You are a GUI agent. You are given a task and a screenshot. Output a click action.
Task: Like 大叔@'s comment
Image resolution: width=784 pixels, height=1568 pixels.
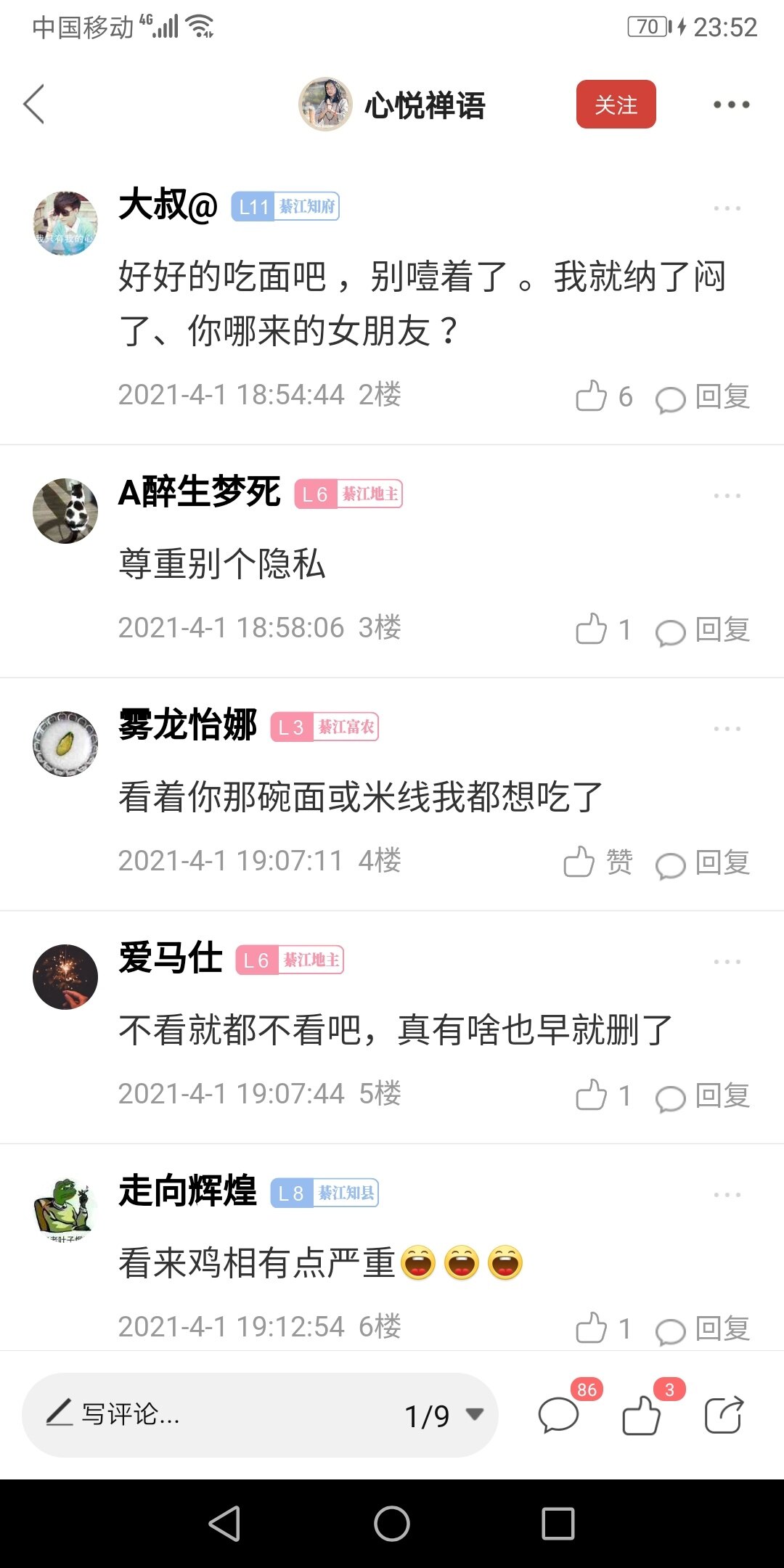[x=592, y=396]
